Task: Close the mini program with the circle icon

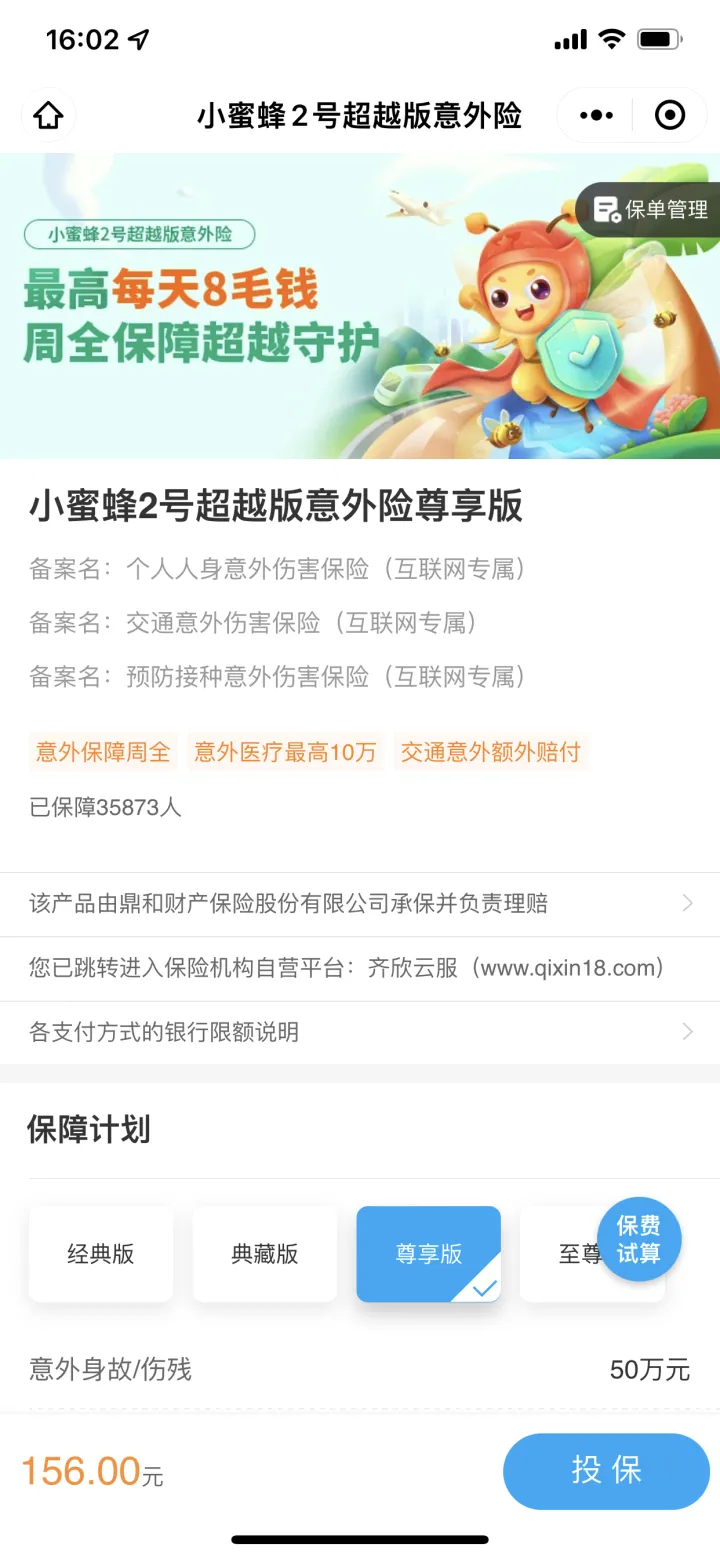Action: pos(669,116)
